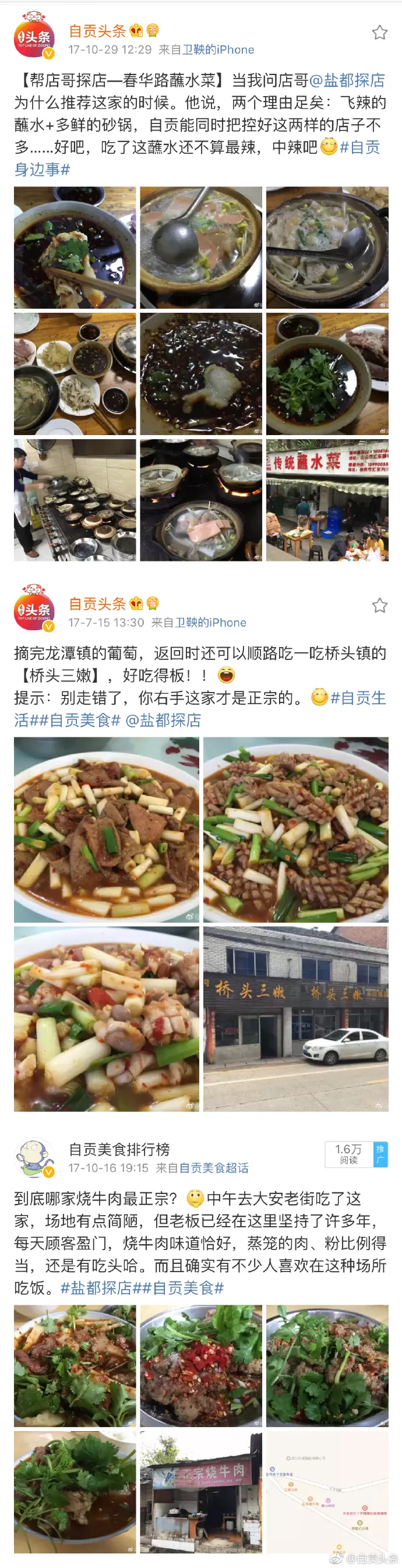This screenshot has width=402, height=1568.
Task: Star the 桥头三嫩 post
Action: [x=379, y=605]
